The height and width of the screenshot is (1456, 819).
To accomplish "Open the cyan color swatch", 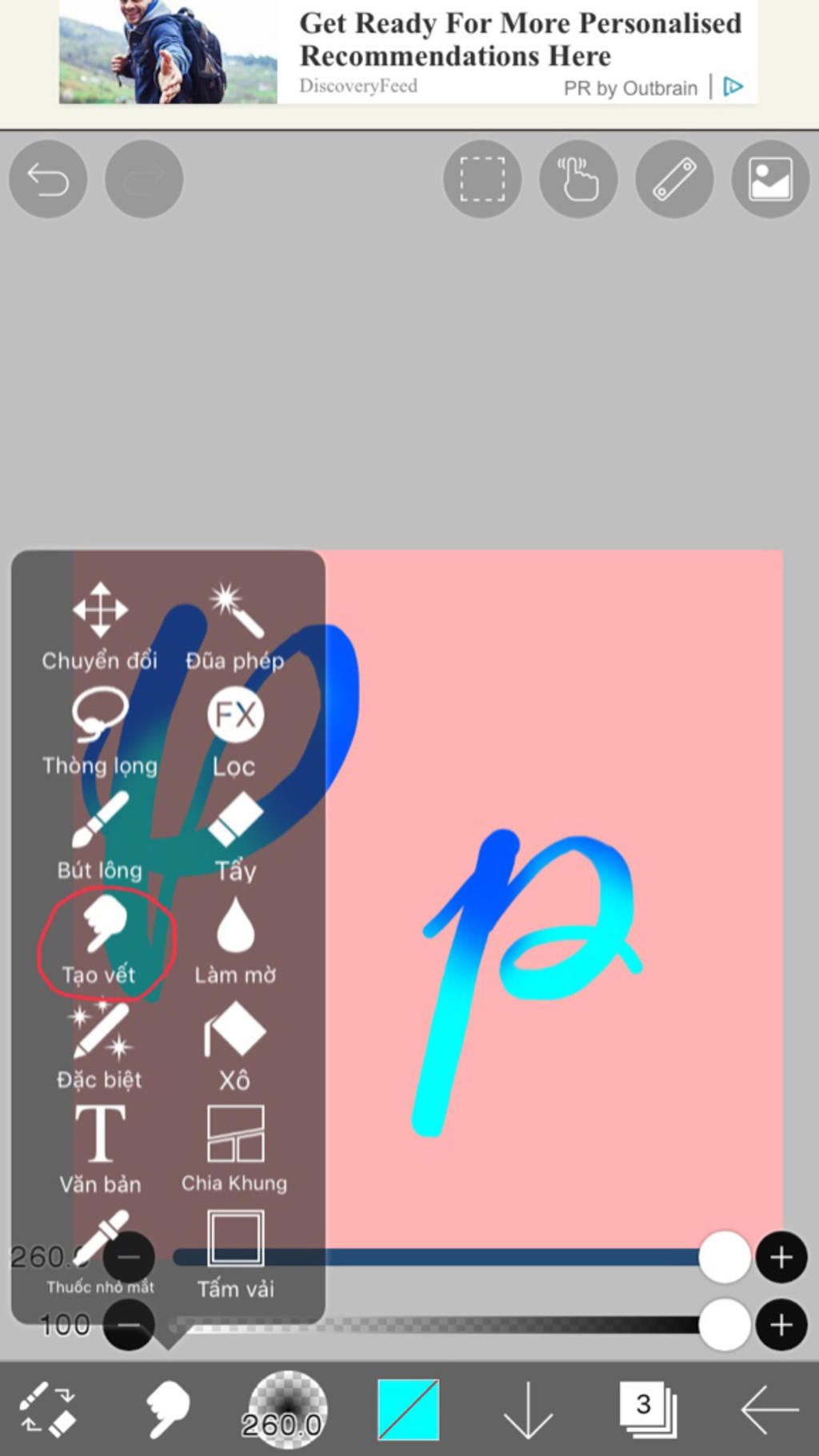I will tap(408, 1410).
